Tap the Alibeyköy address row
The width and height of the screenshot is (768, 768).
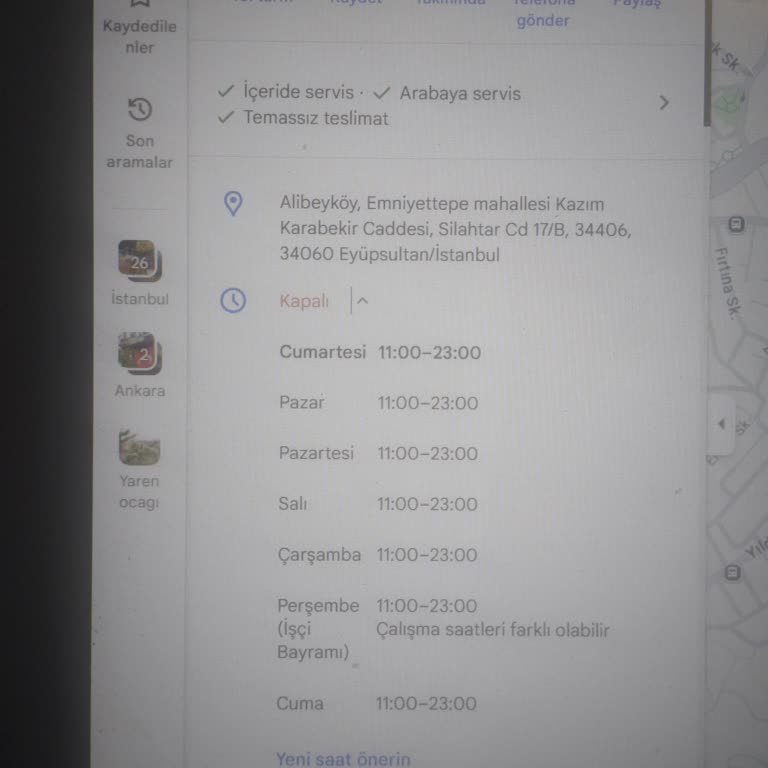tap(455, 229)
